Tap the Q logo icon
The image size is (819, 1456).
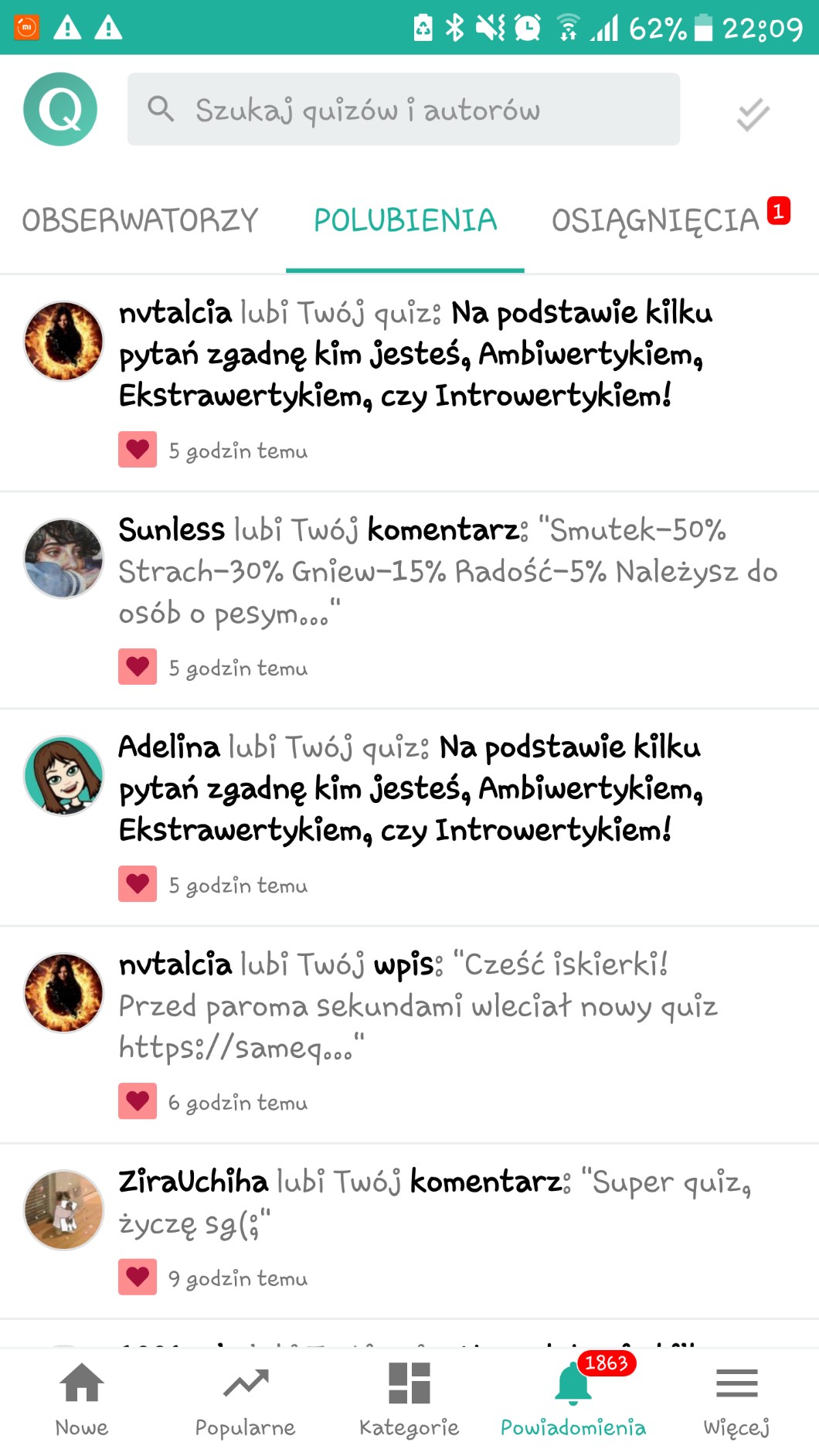(60, 109)
